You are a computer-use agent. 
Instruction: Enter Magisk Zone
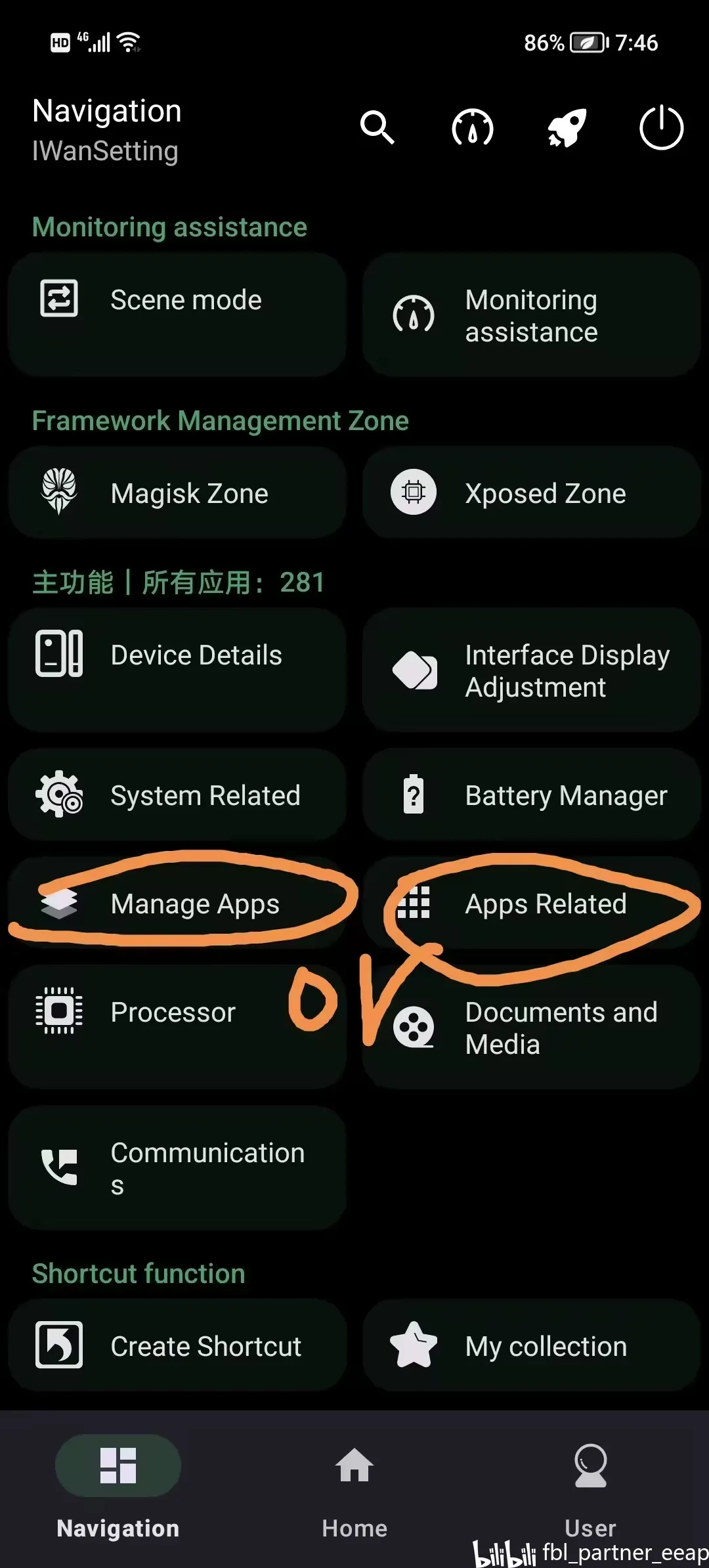[177, 493]
